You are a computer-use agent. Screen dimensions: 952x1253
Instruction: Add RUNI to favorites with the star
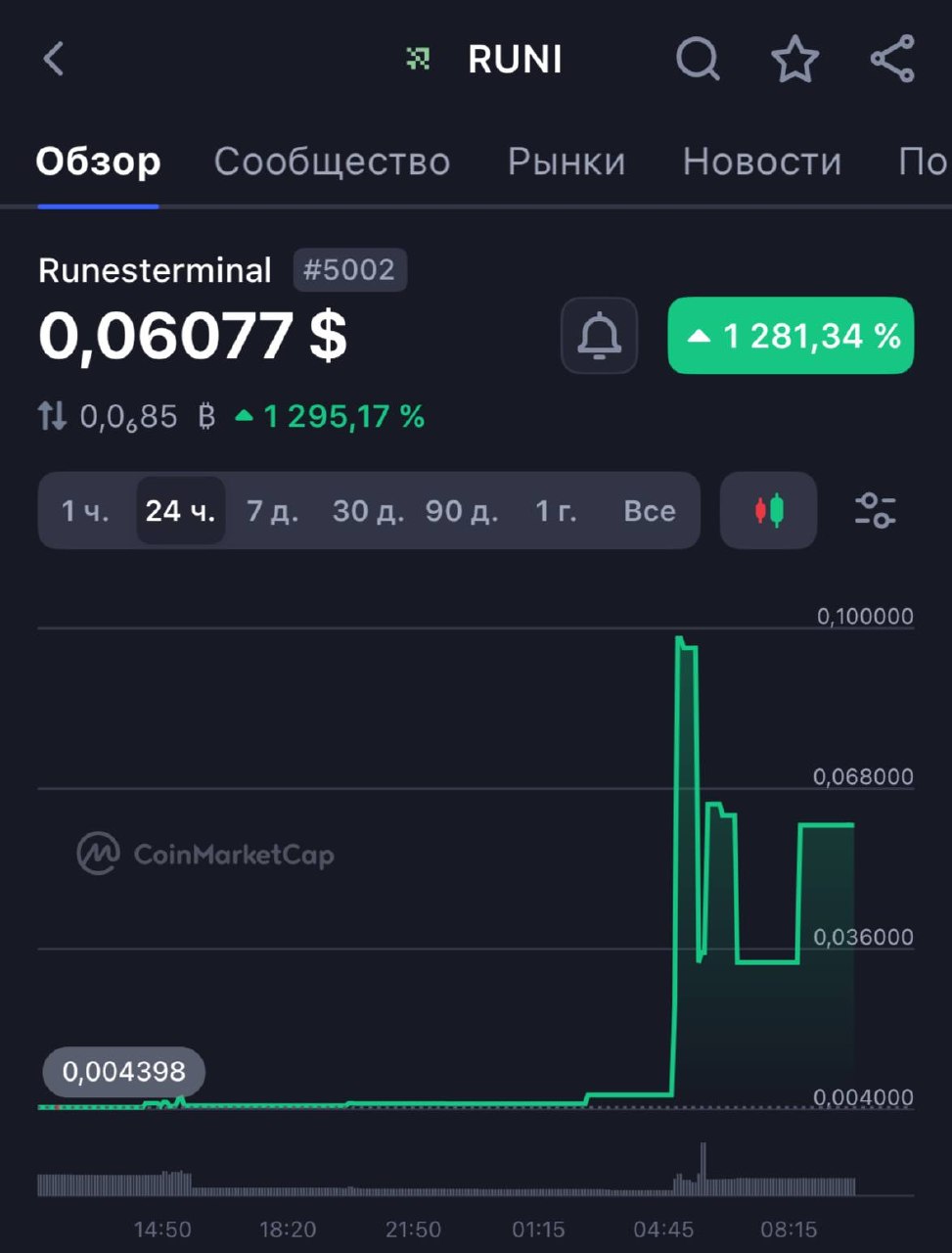click(x=794, y=59)
